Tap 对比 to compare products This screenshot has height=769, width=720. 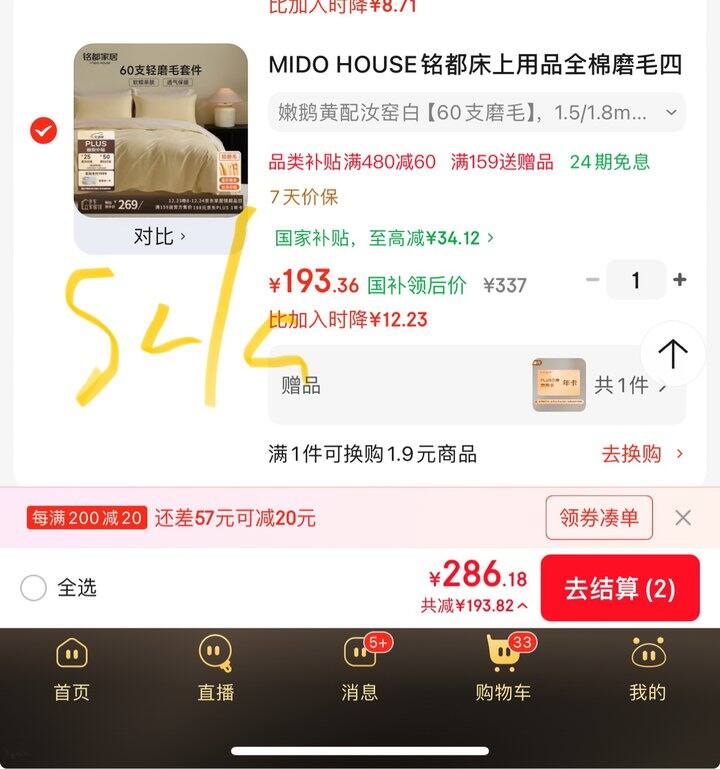[x=160, y=237]
